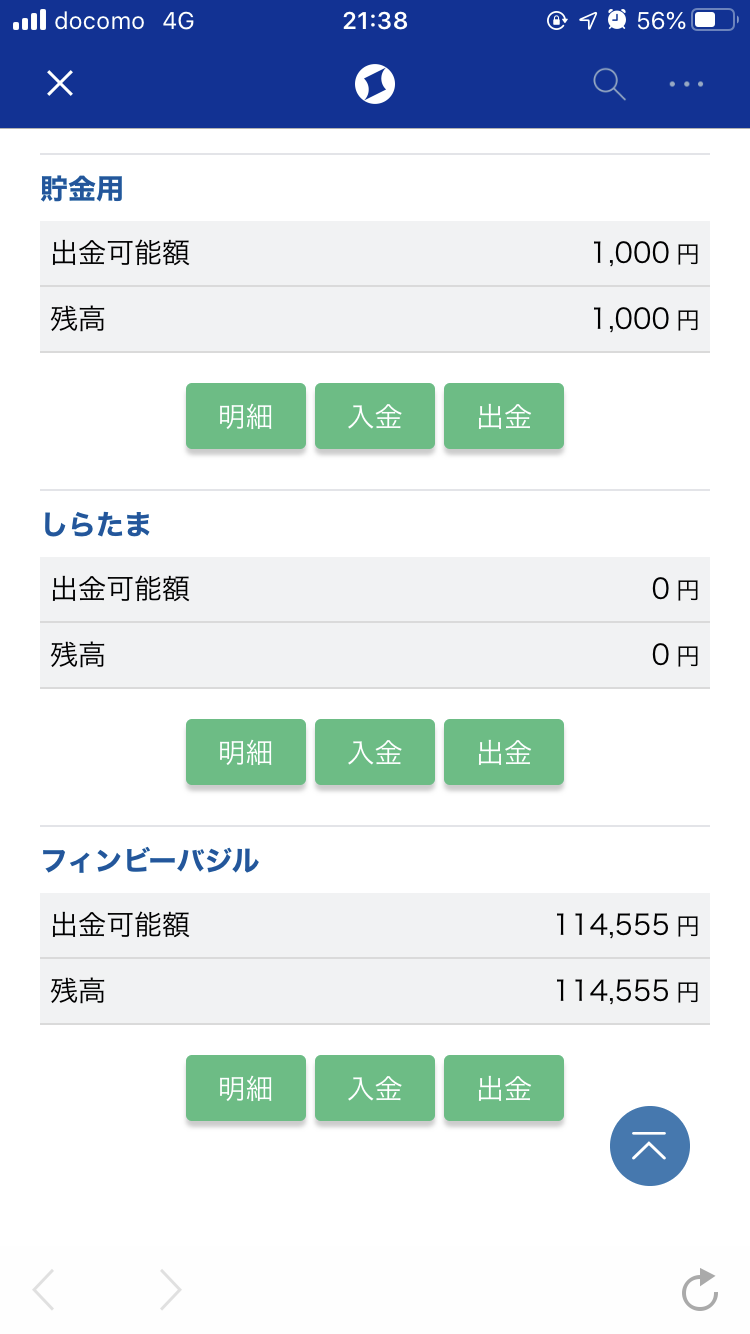Open 明細 for the しらたま account
This screenshot has height=1334, width=750.
pos(245,752)
